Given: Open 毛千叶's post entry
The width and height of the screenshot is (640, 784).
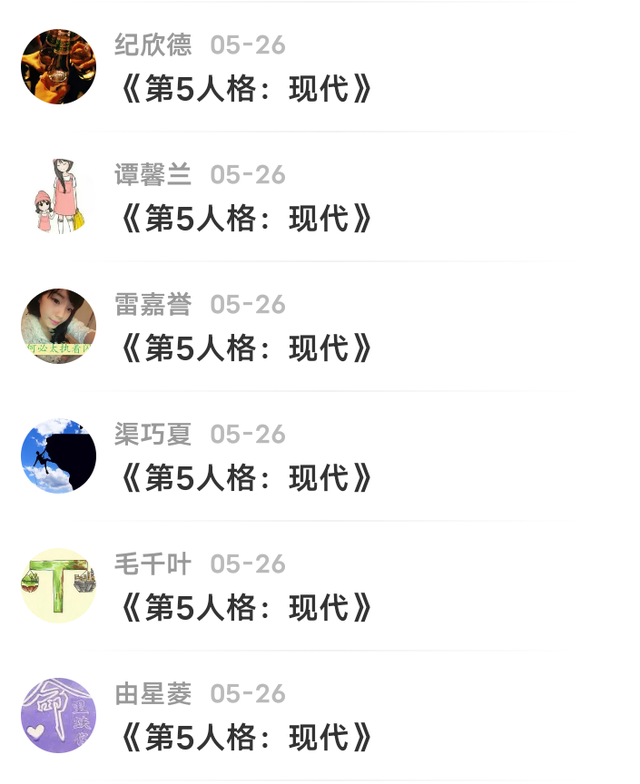Looking at the screenshot, I should click(246, 608).
